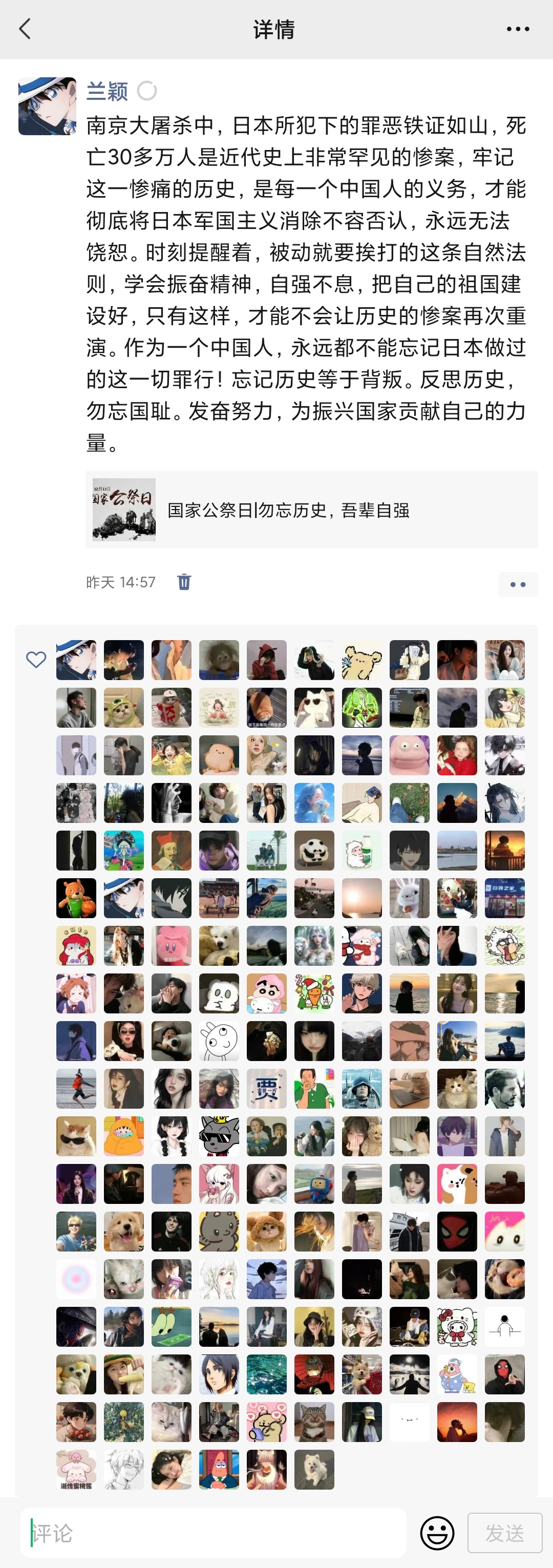Tap the 发送 send button
This screenshot has height=1568, width=553.
[504, 1533]
